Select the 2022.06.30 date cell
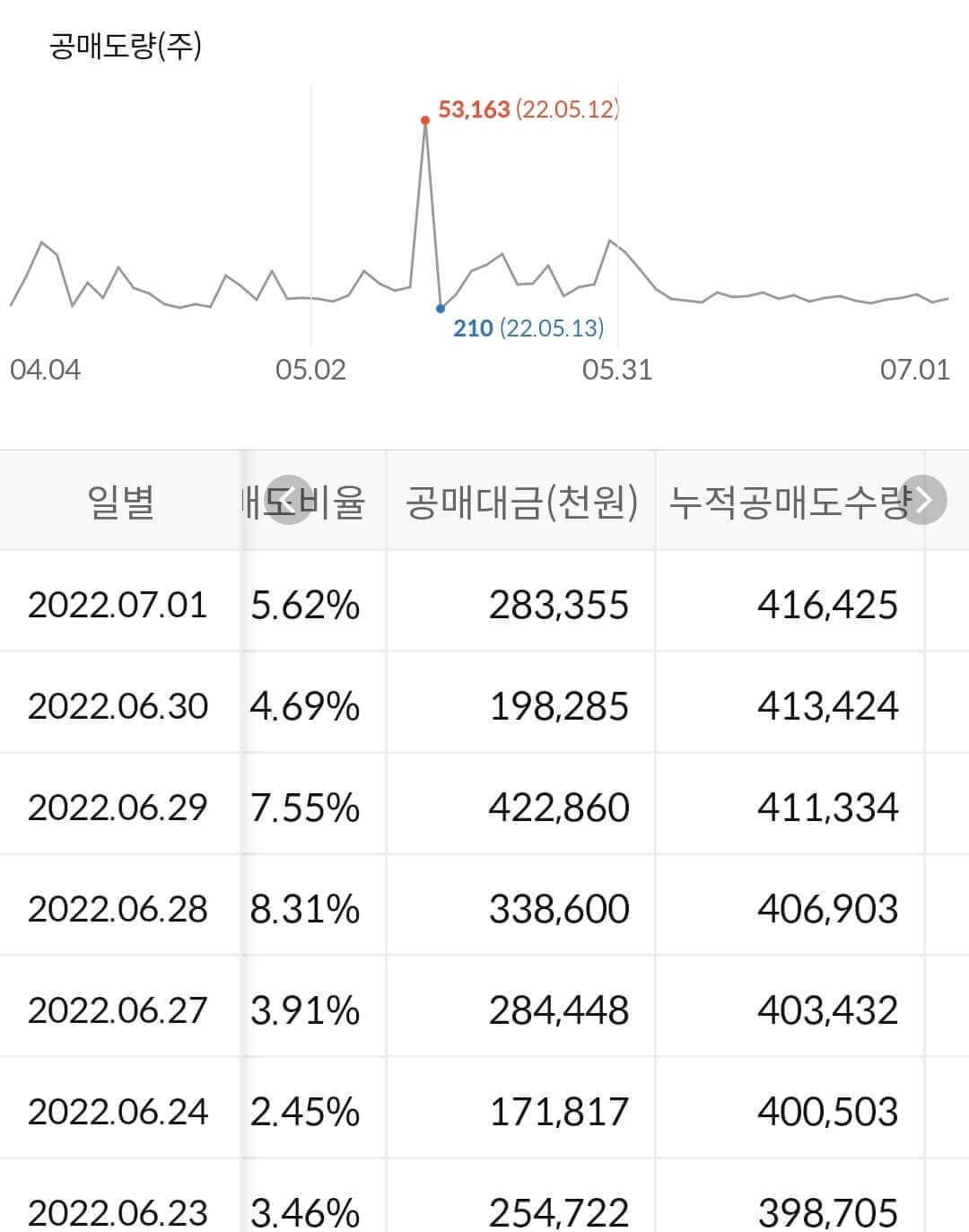The width and height of the screenshot is (969, 1232). tap(119, 706)
